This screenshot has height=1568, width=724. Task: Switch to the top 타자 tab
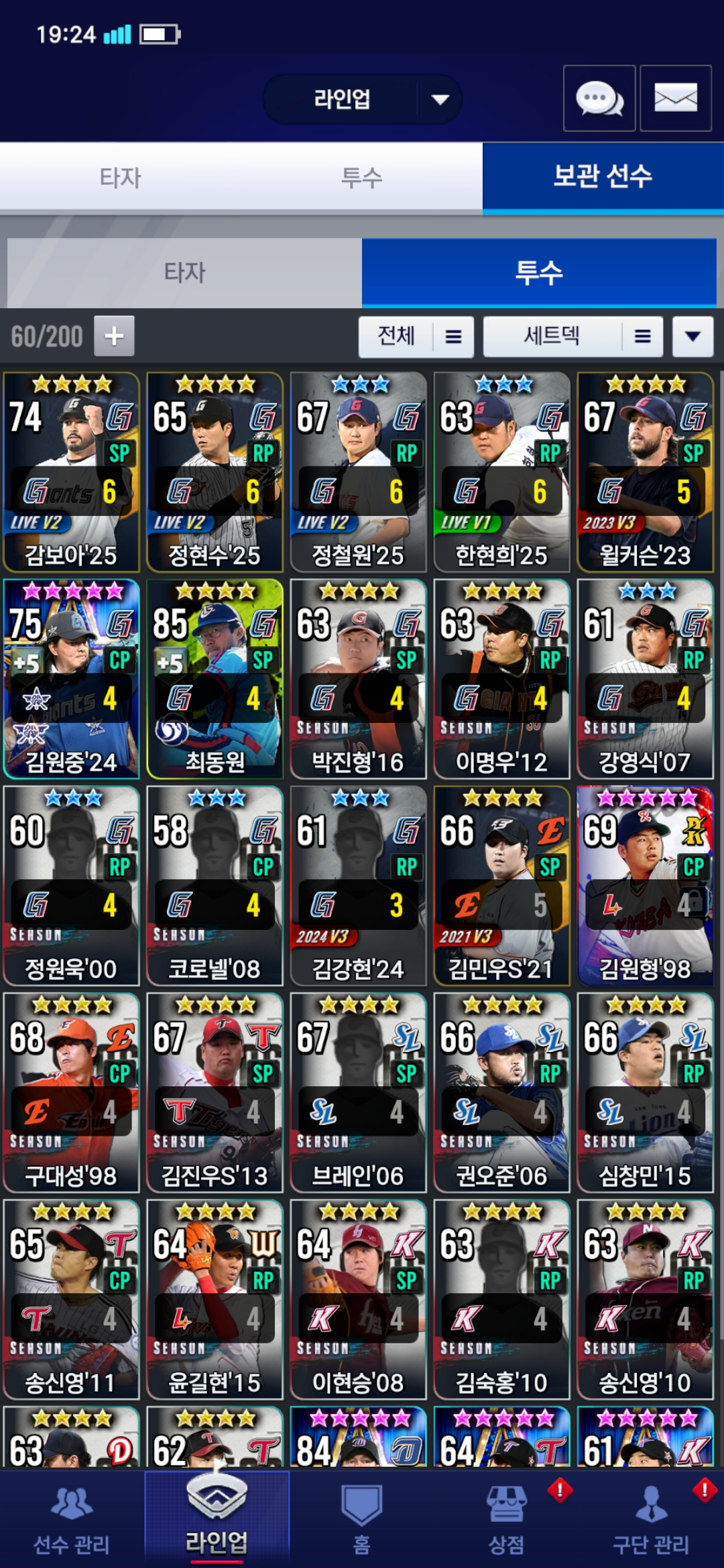[121, 178]
